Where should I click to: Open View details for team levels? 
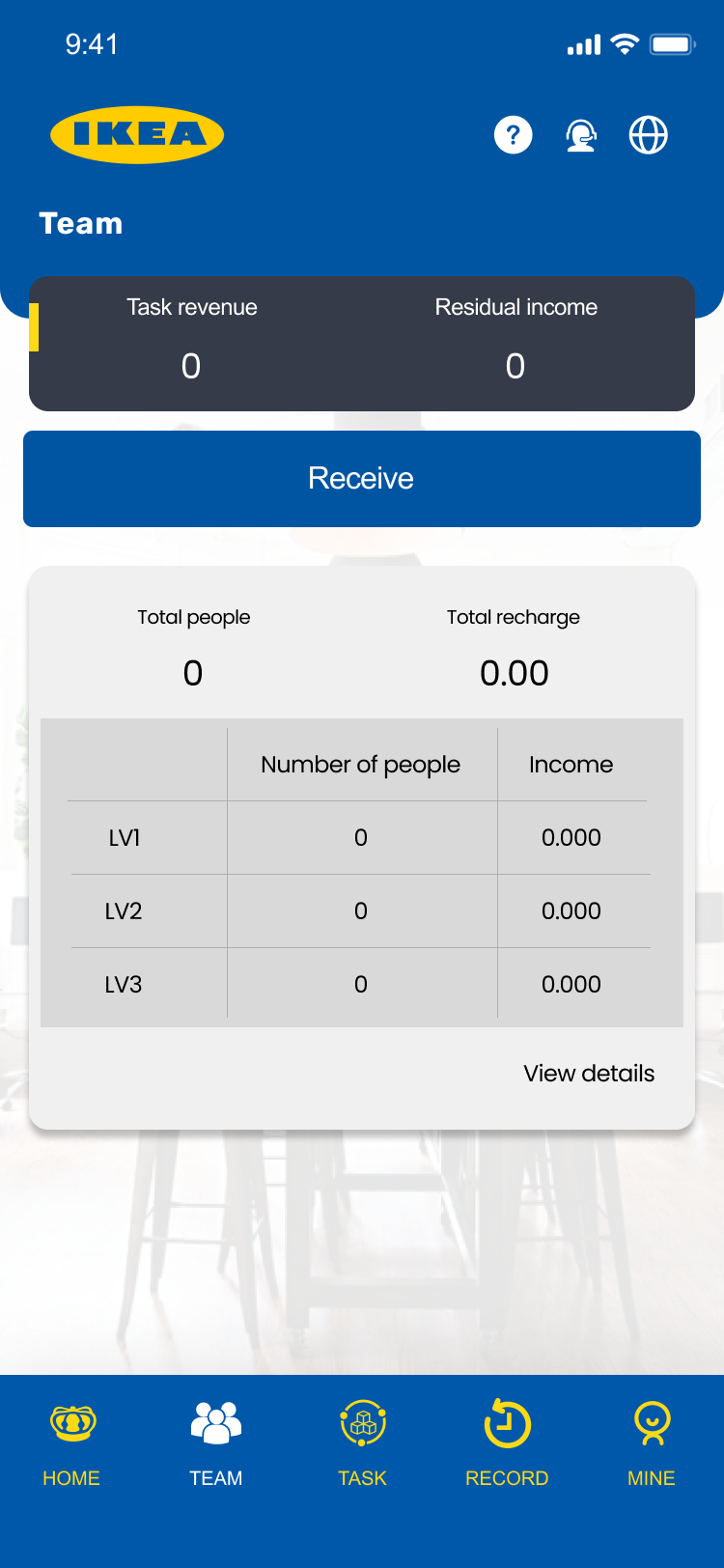point(589,1074)
